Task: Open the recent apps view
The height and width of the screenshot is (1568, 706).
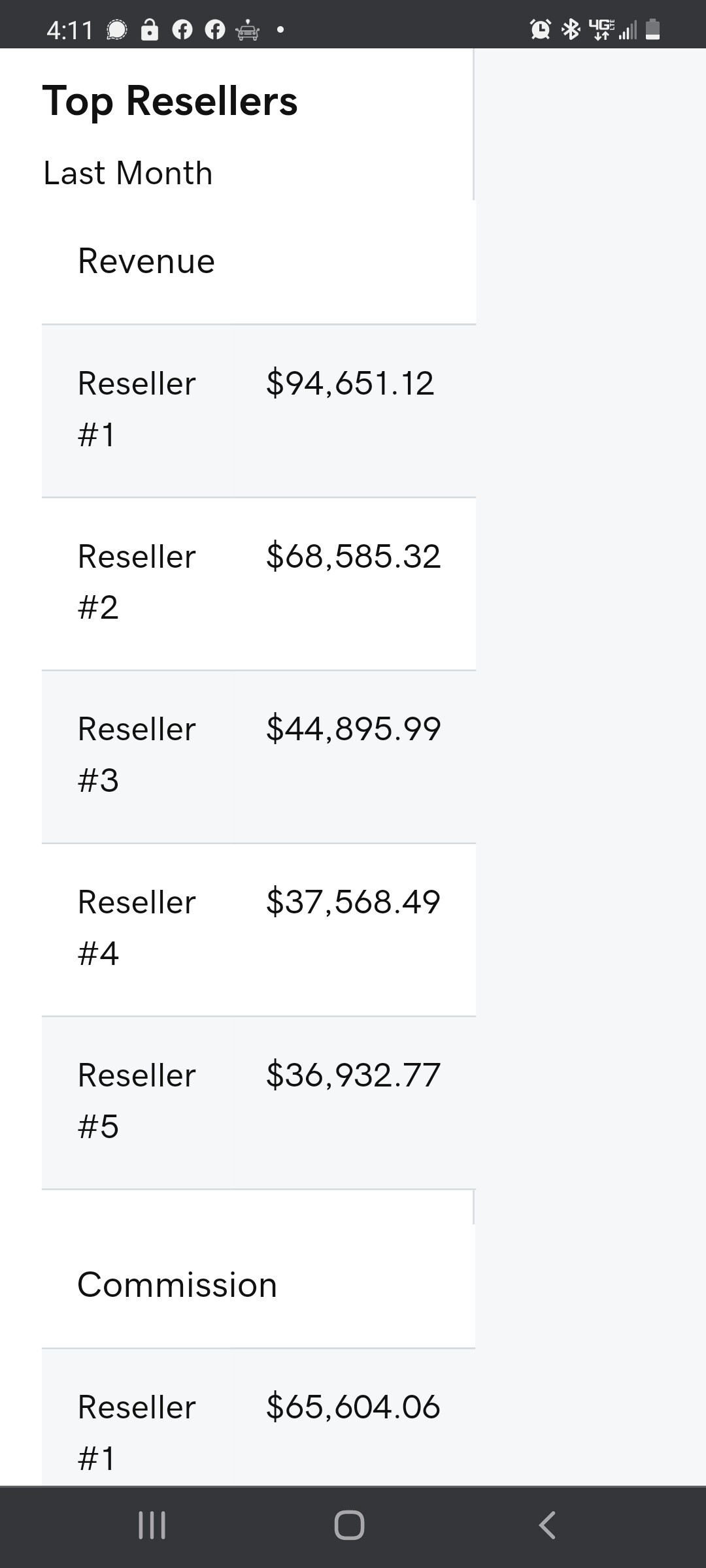Action: (152, 1525)
